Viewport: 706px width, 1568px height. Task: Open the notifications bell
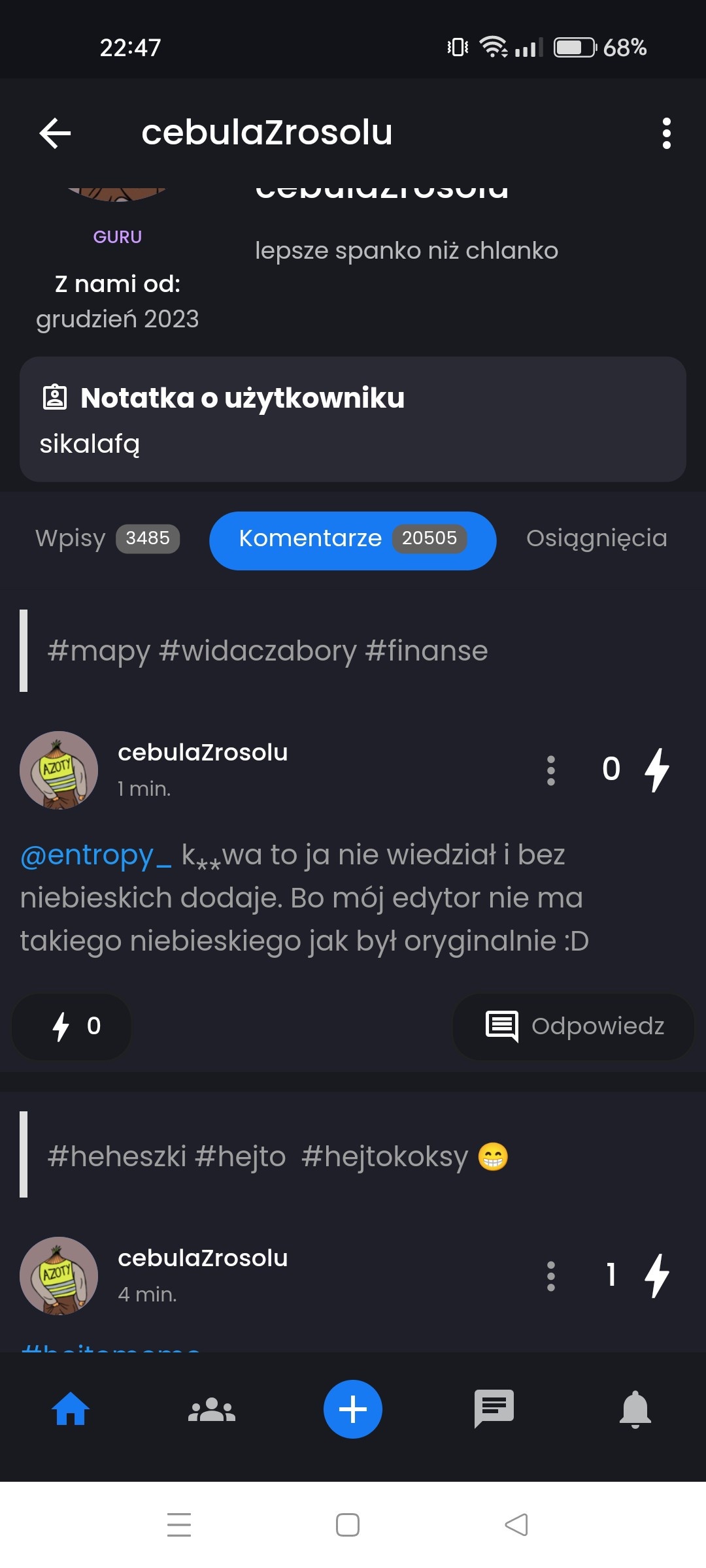point(635,1409)
